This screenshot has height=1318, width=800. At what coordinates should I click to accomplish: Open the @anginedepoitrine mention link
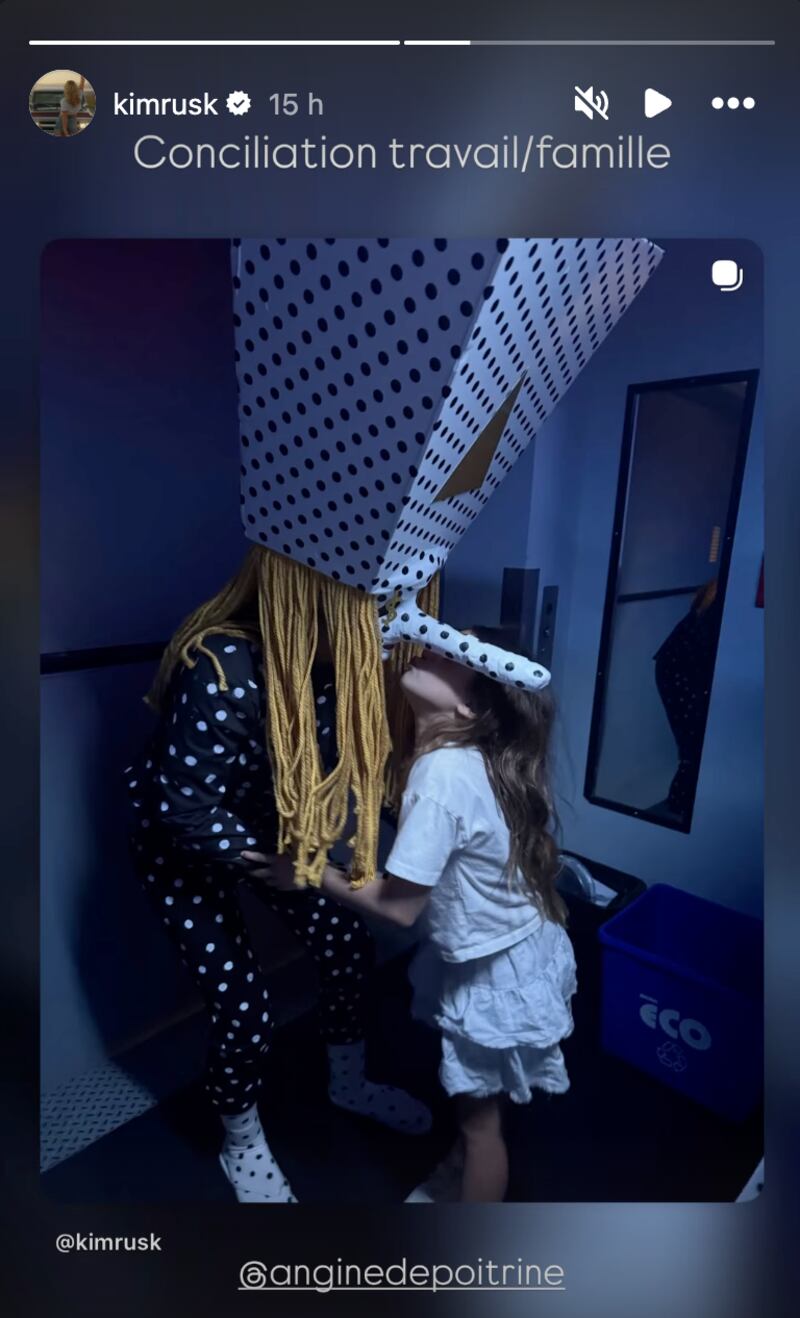(x=401, y=1273)
